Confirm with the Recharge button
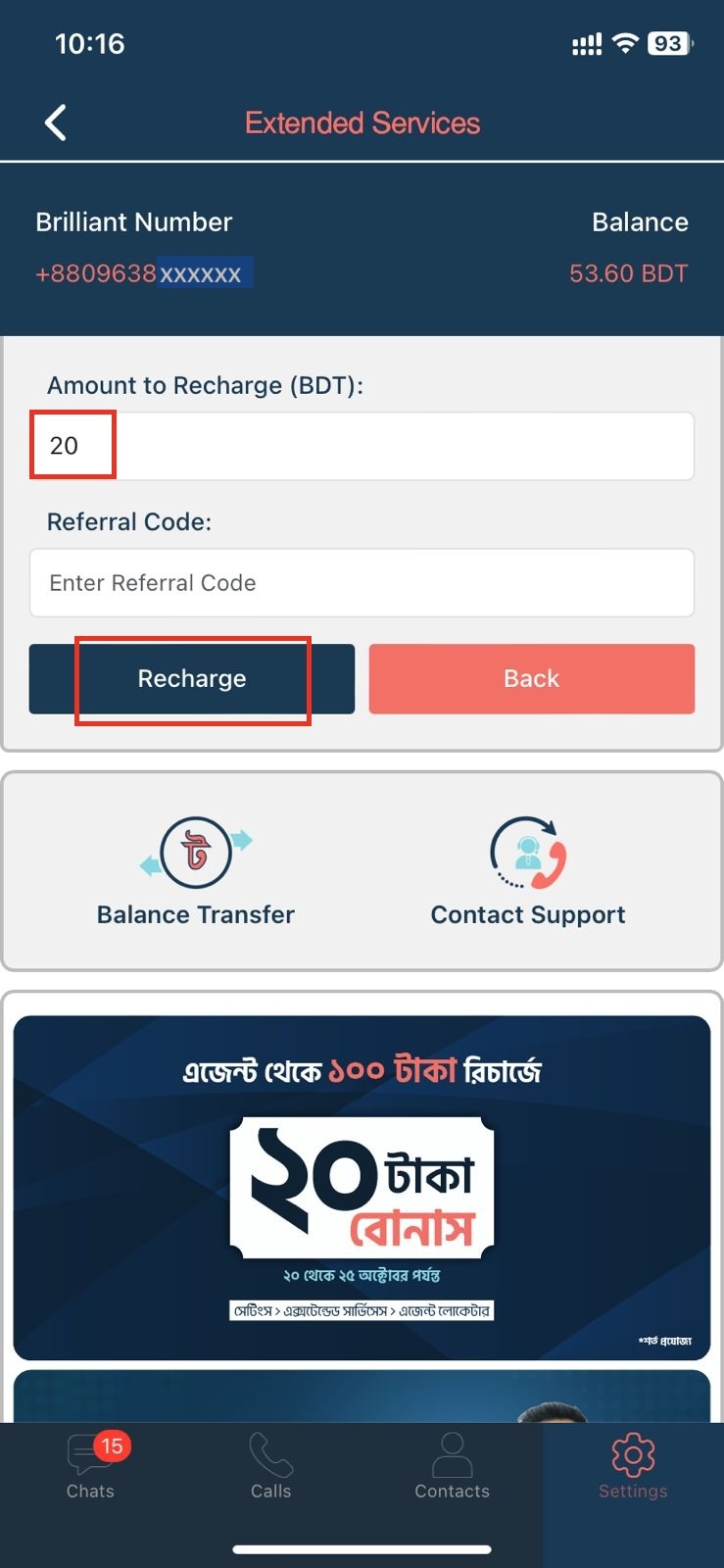 pyautogui.click(x=192, y=679)
